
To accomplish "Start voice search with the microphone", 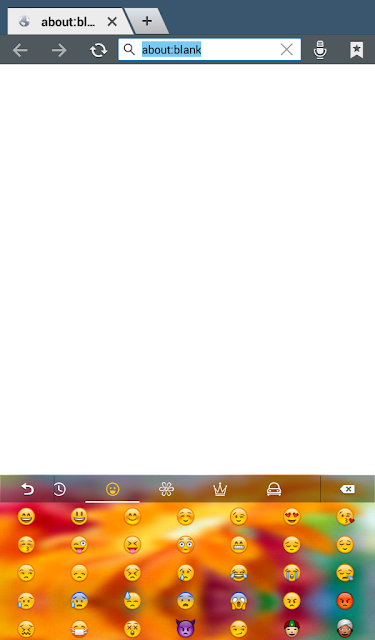I will [320, 50].
